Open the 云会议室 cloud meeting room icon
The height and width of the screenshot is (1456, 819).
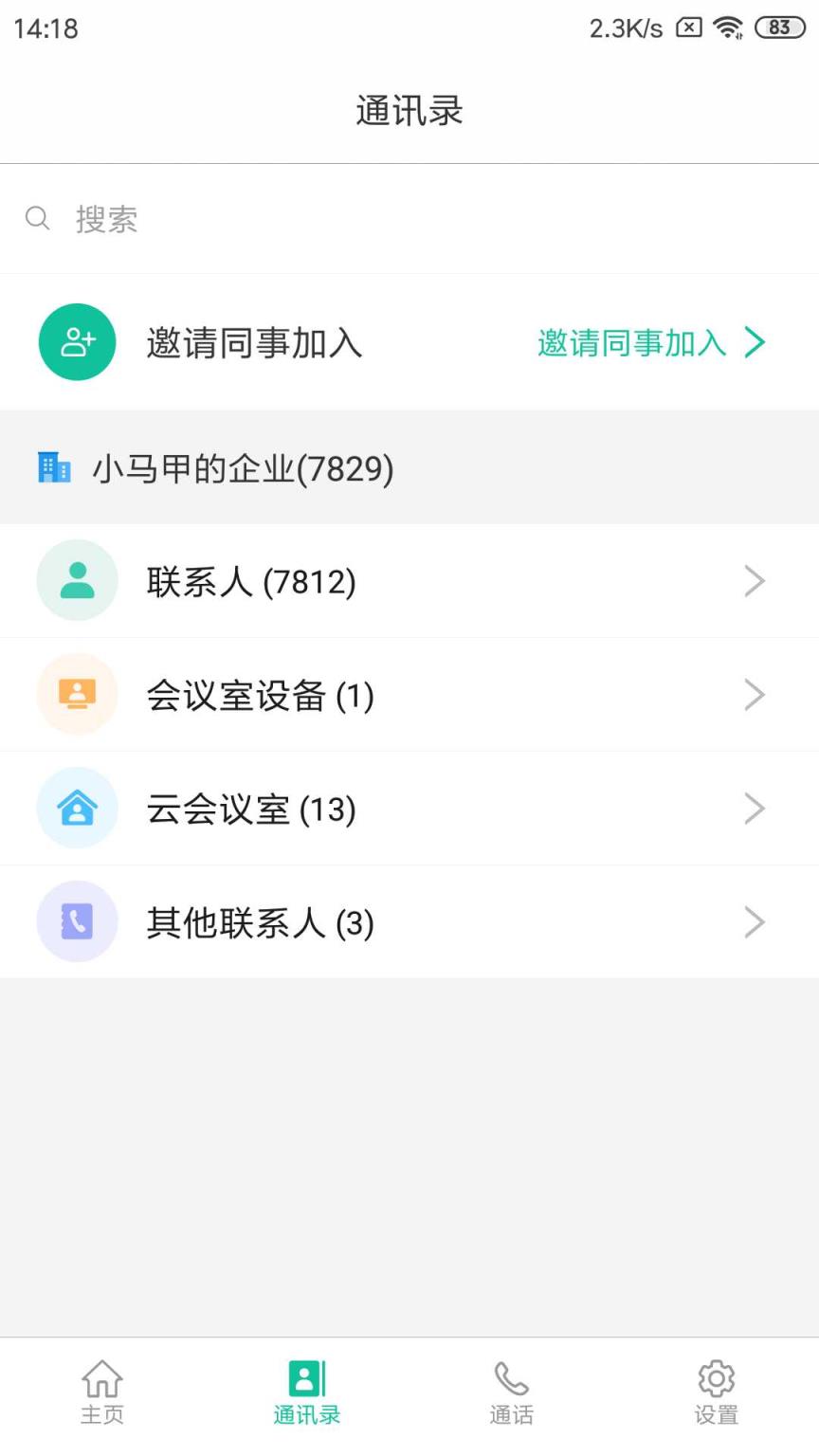77,808
